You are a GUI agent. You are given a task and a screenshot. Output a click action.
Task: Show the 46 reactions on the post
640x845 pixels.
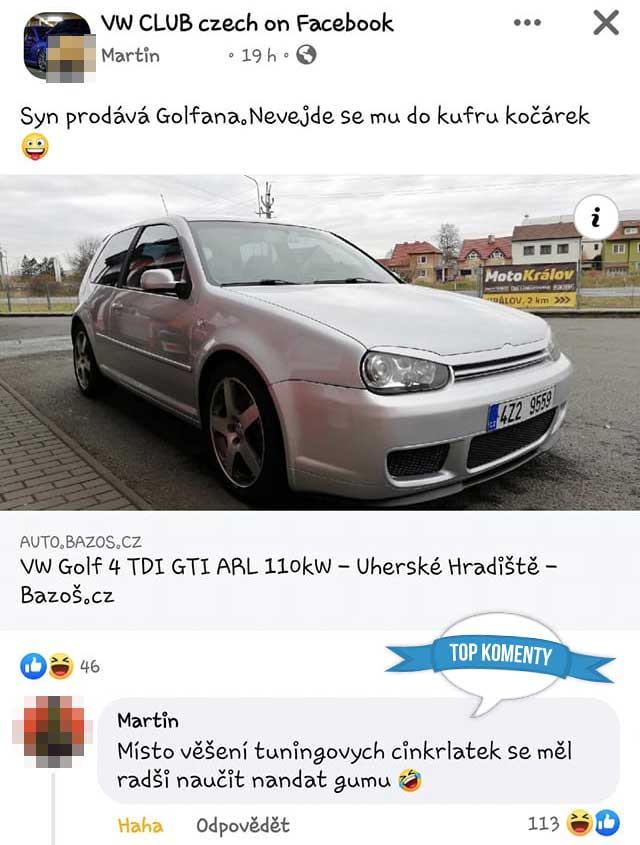coord(60,665)
